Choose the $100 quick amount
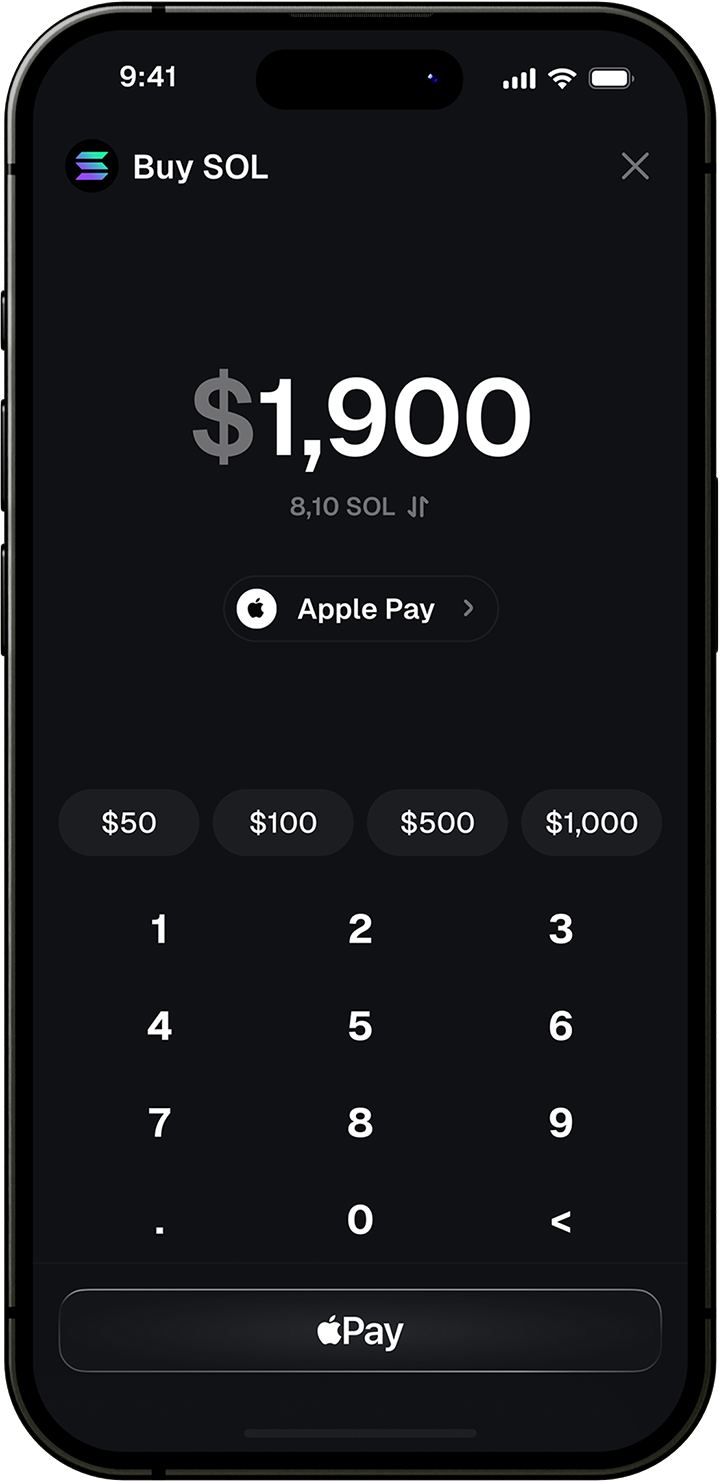This screenshot has width=720, height=1482. pos(283,822)
